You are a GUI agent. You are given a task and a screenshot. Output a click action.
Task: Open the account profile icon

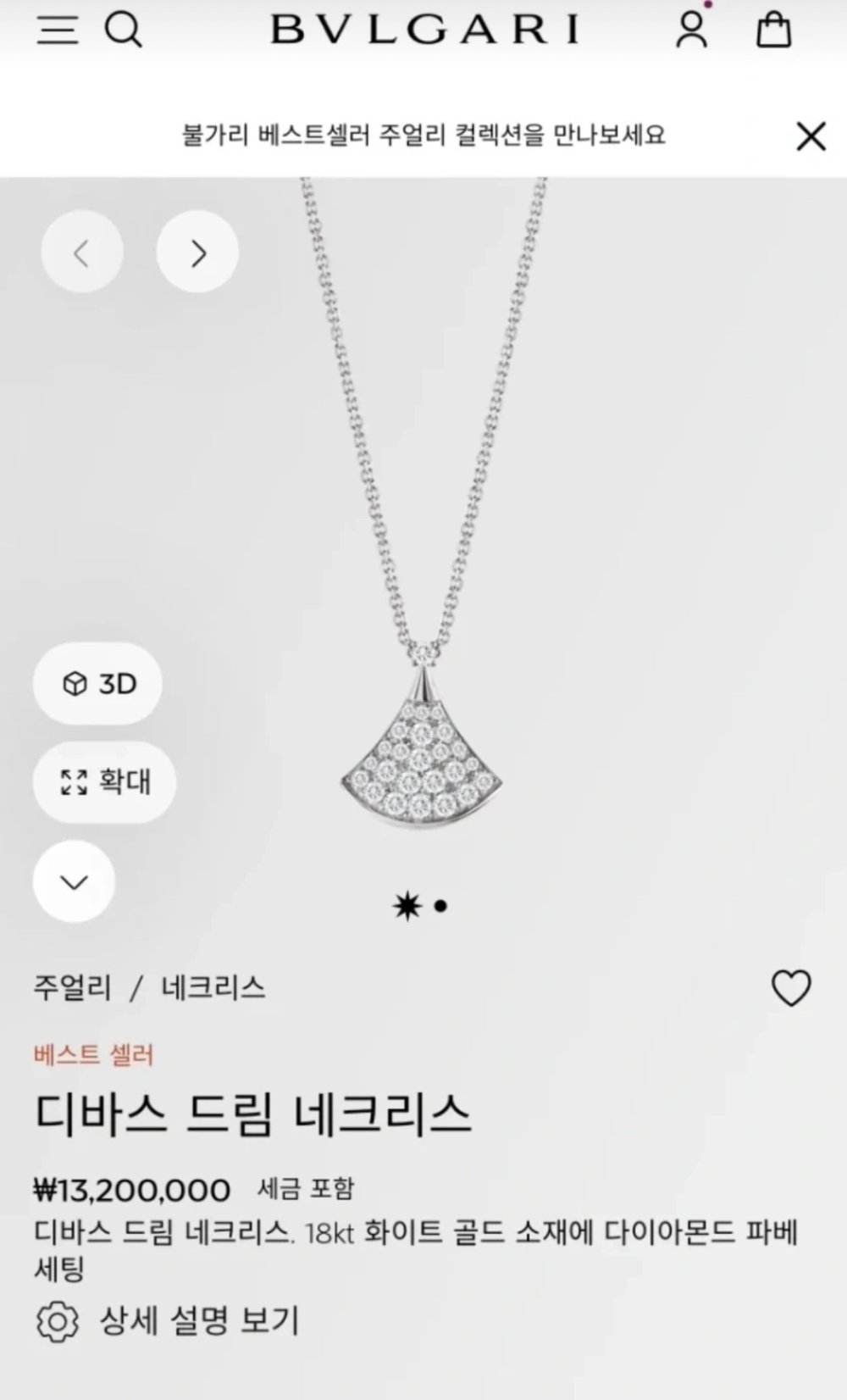click(x=692, y=31)
